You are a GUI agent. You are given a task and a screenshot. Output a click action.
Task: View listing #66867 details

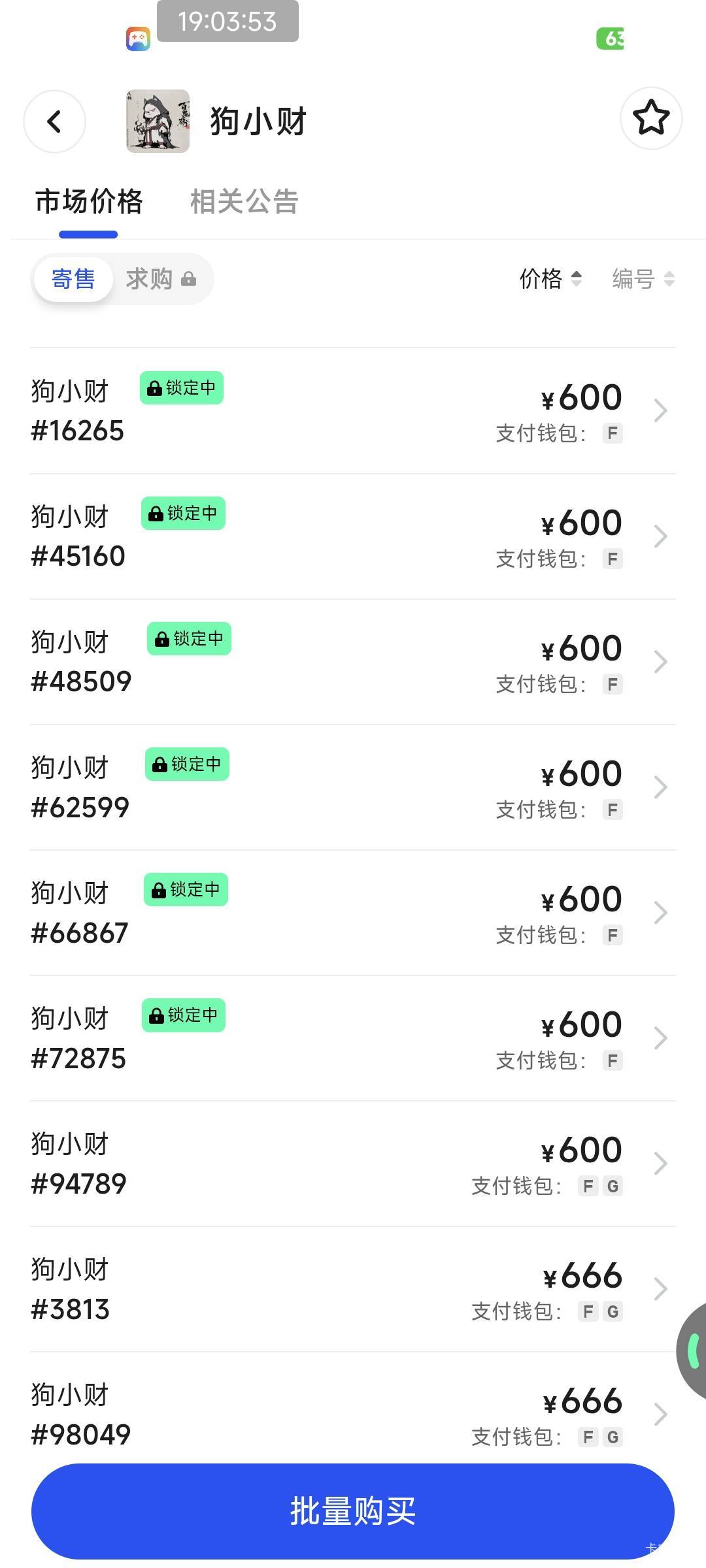(x=353, y=913)
